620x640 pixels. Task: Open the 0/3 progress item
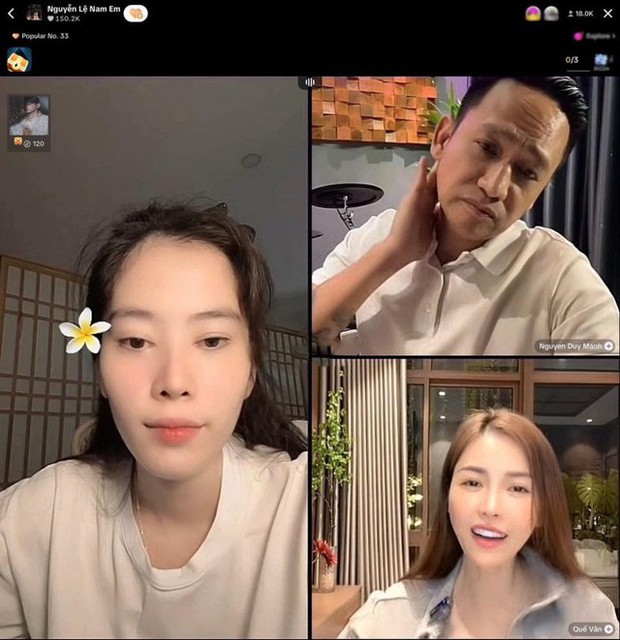point(572,60)
